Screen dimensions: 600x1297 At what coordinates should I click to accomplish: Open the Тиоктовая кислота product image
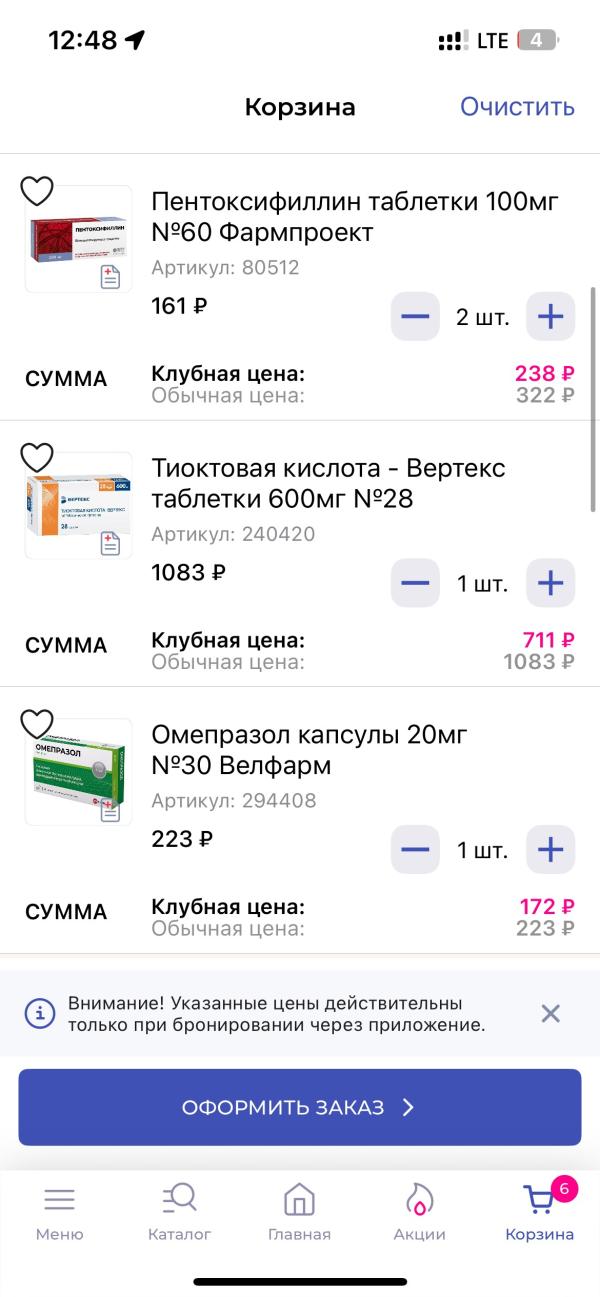[x=78, y=508]
